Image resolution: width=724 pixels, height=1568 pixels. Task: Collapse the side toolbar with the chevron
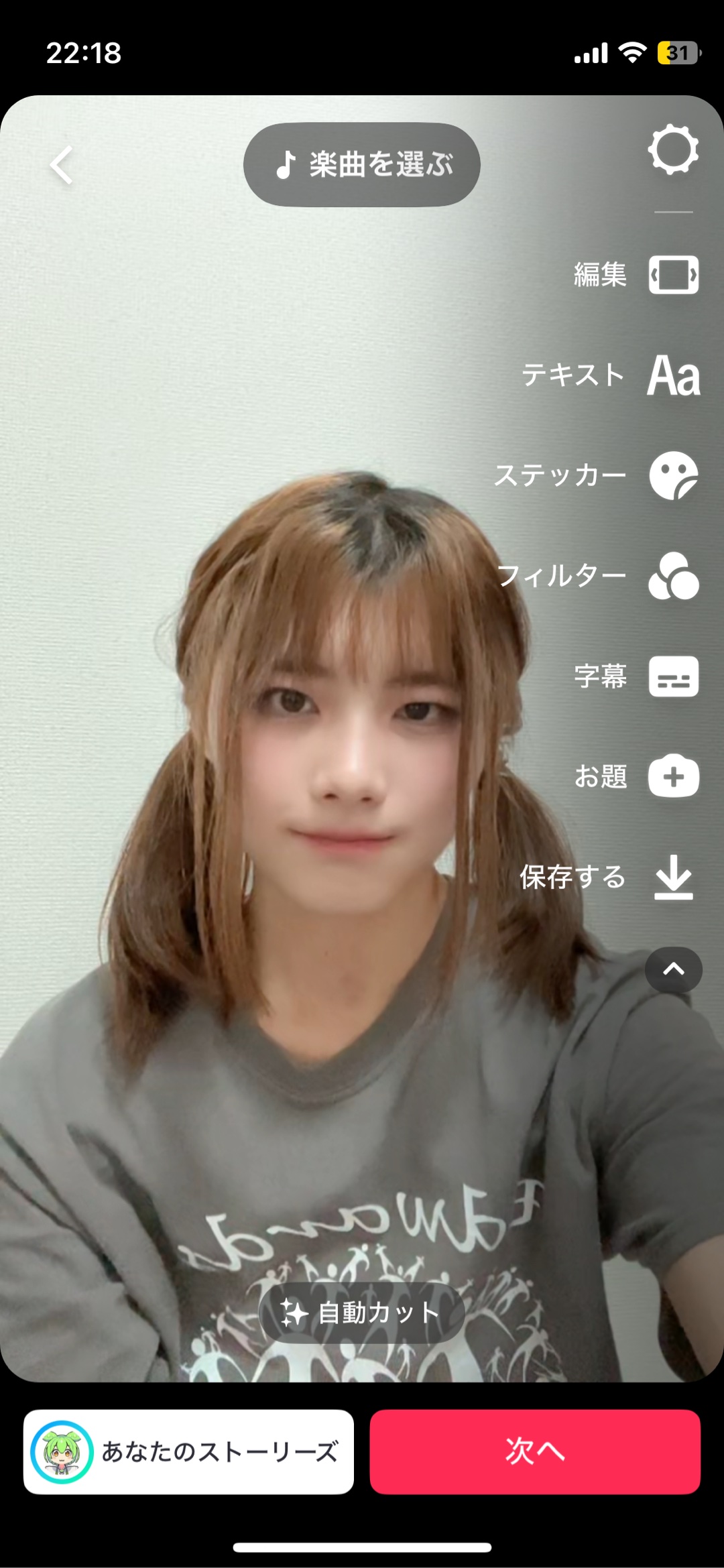click(x=673, y=969)
